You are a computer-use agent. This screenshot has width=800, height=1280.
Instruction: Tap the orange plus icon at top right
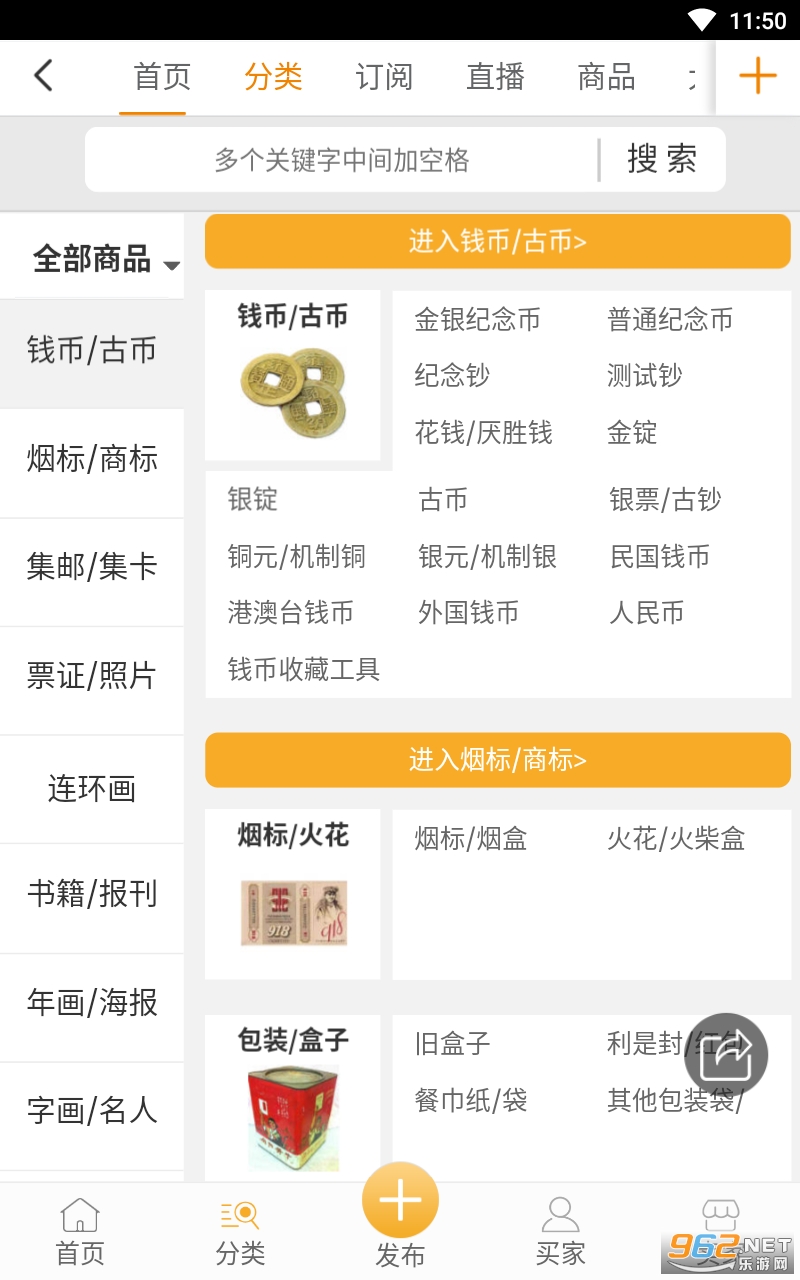click(757, 76)
